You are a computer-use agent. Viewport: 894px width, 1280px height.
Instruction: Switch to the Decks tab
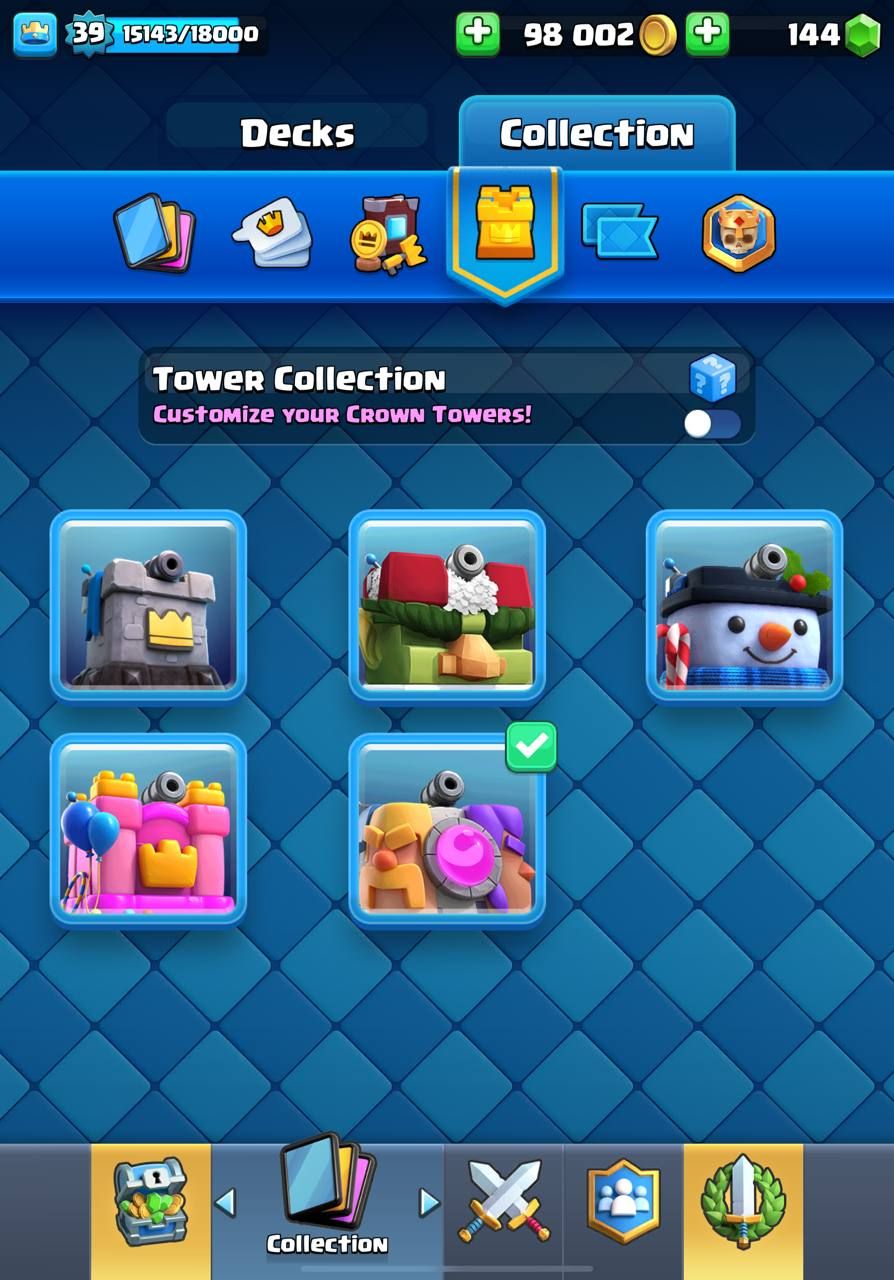[297, 133]
